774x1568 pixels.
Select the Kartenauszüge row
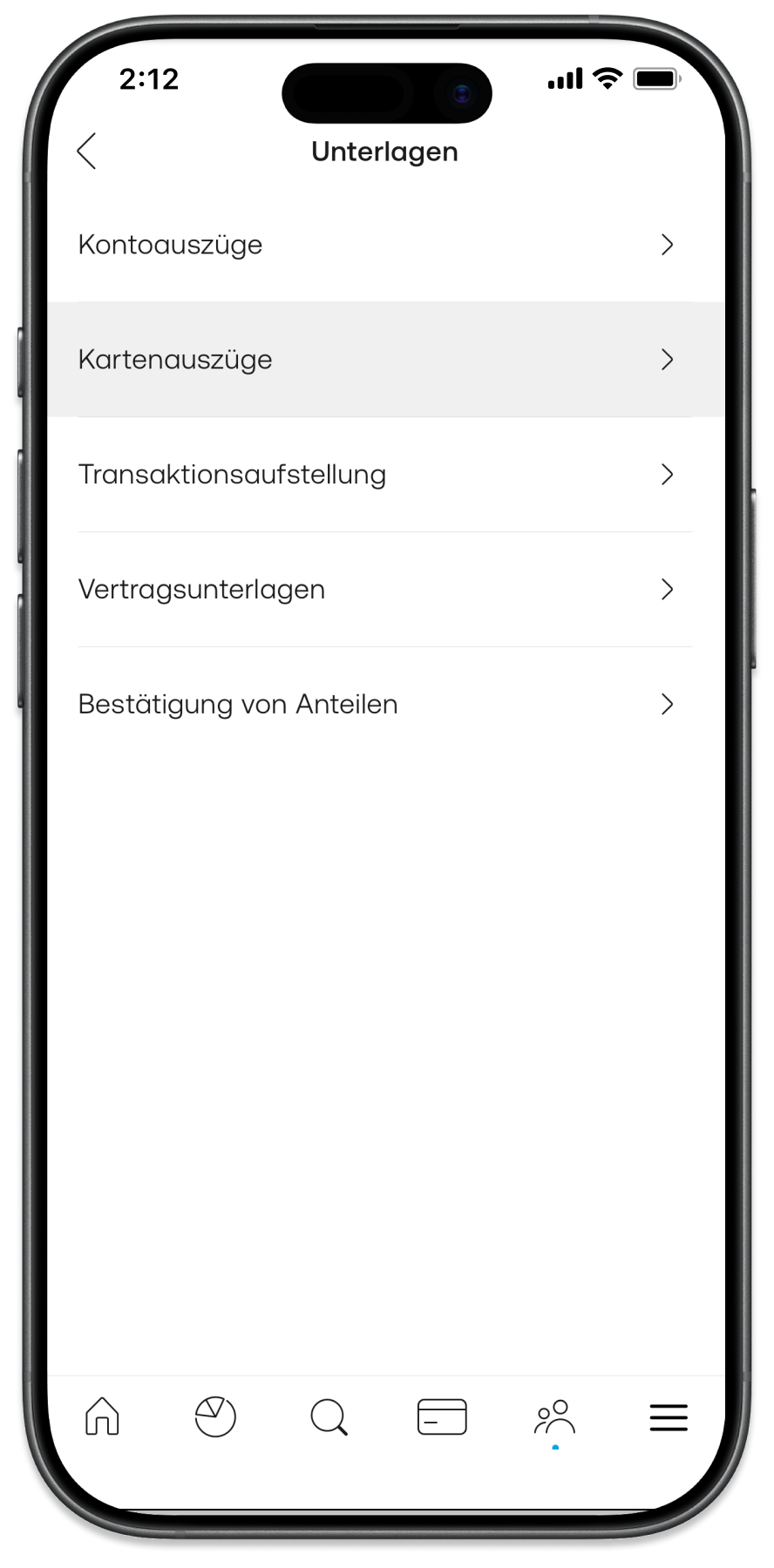[384, 360]
